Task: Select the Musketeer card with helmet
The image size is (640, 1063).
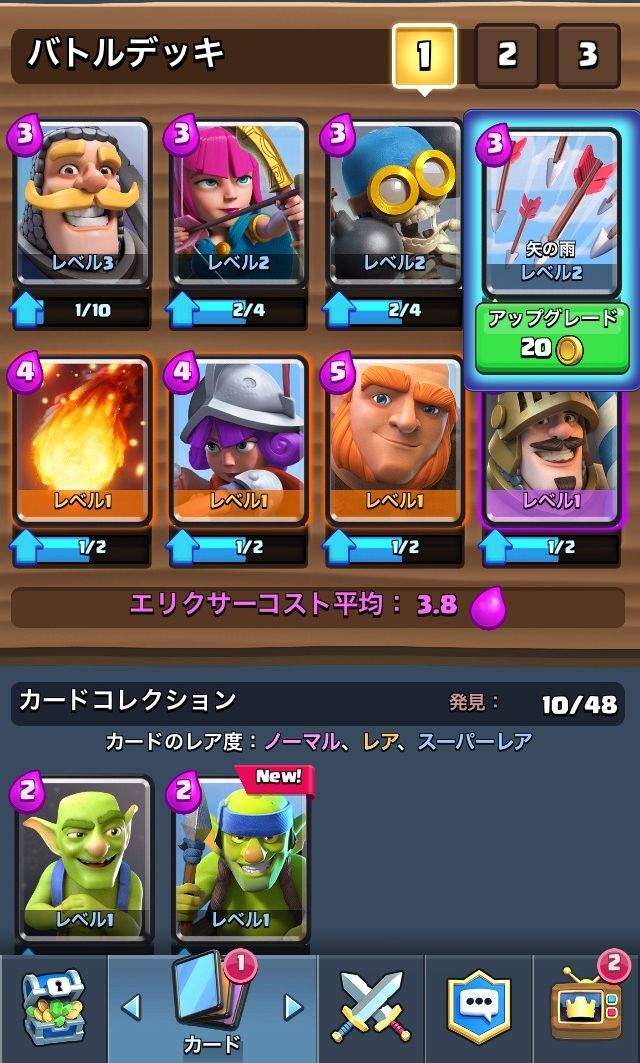Action: (x=239, y=441)
